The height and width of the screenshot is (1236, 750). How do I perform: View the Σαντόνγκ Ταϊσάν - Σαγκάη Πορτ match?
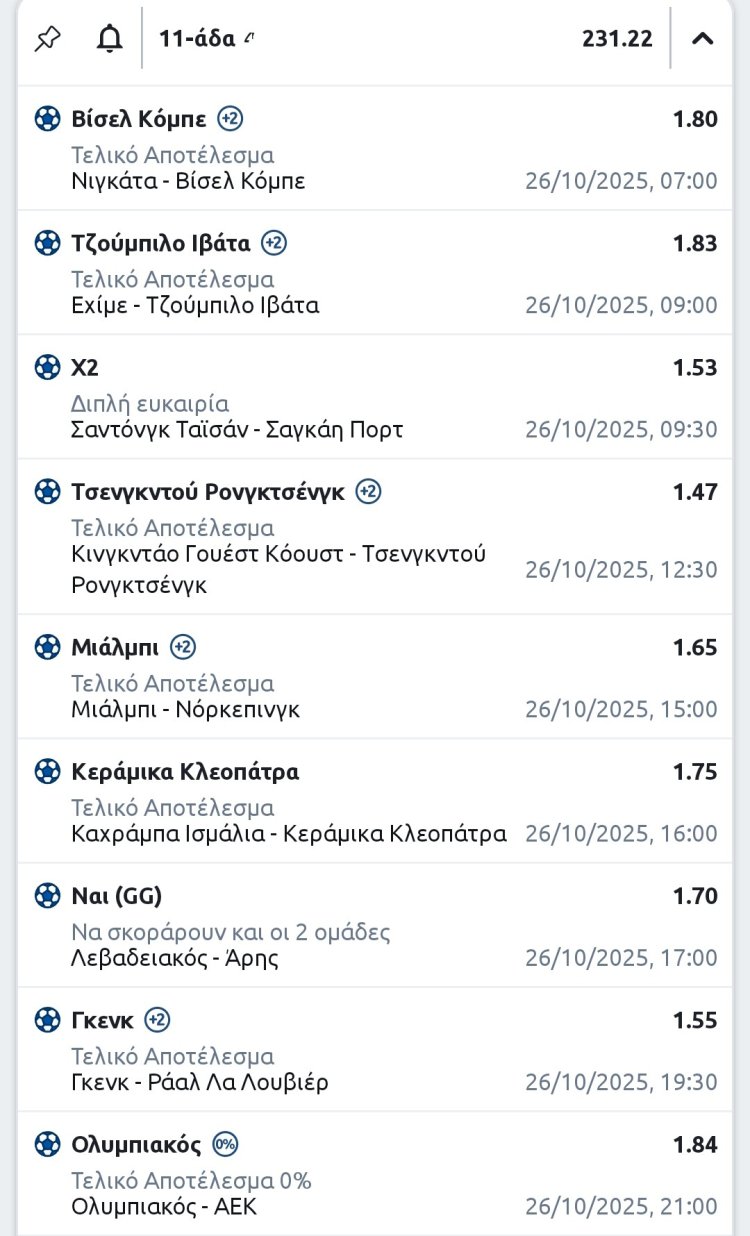[x=237, y=429]
